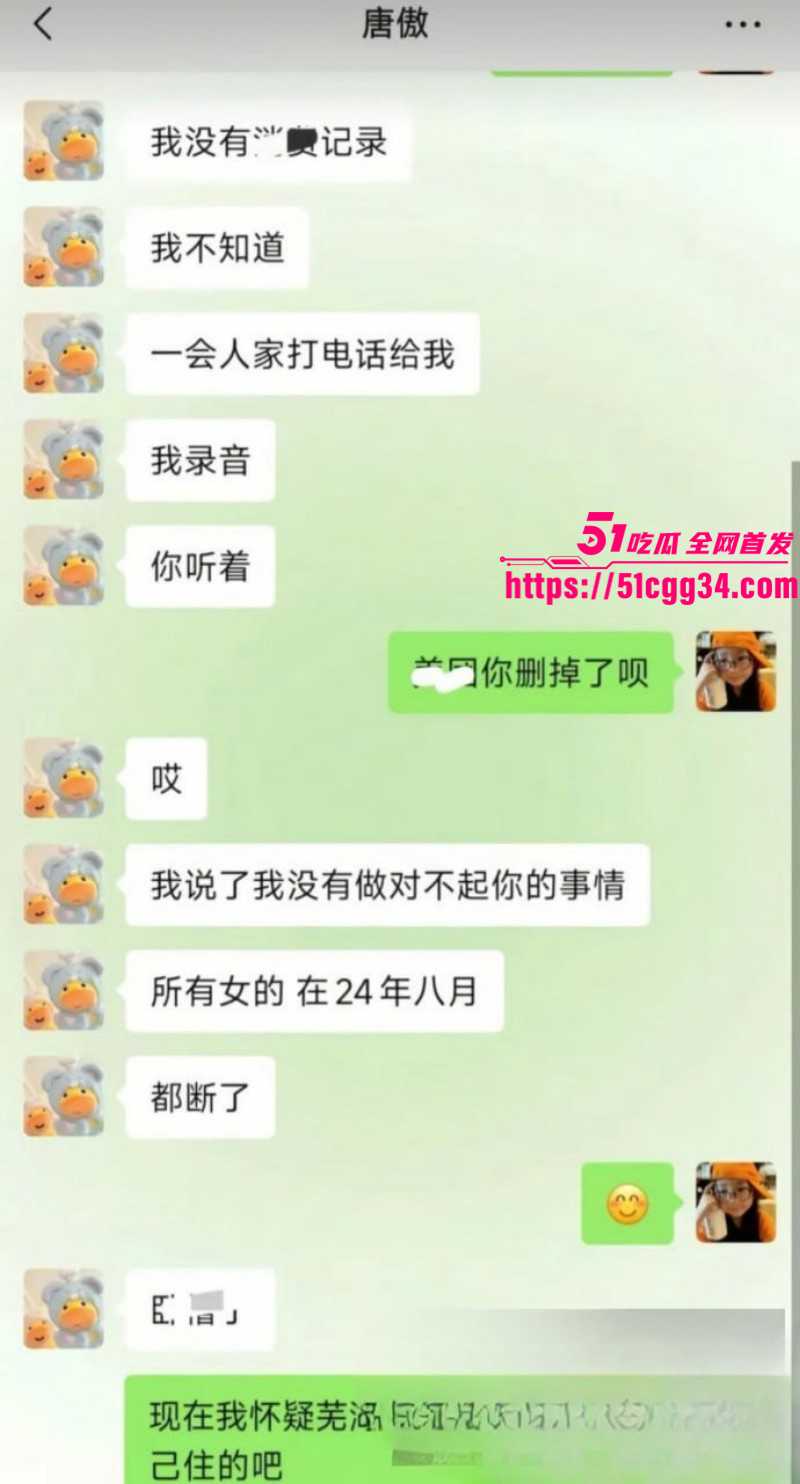
Task: View profile via avatar beside 都断了
Action: click(64, 1097)
